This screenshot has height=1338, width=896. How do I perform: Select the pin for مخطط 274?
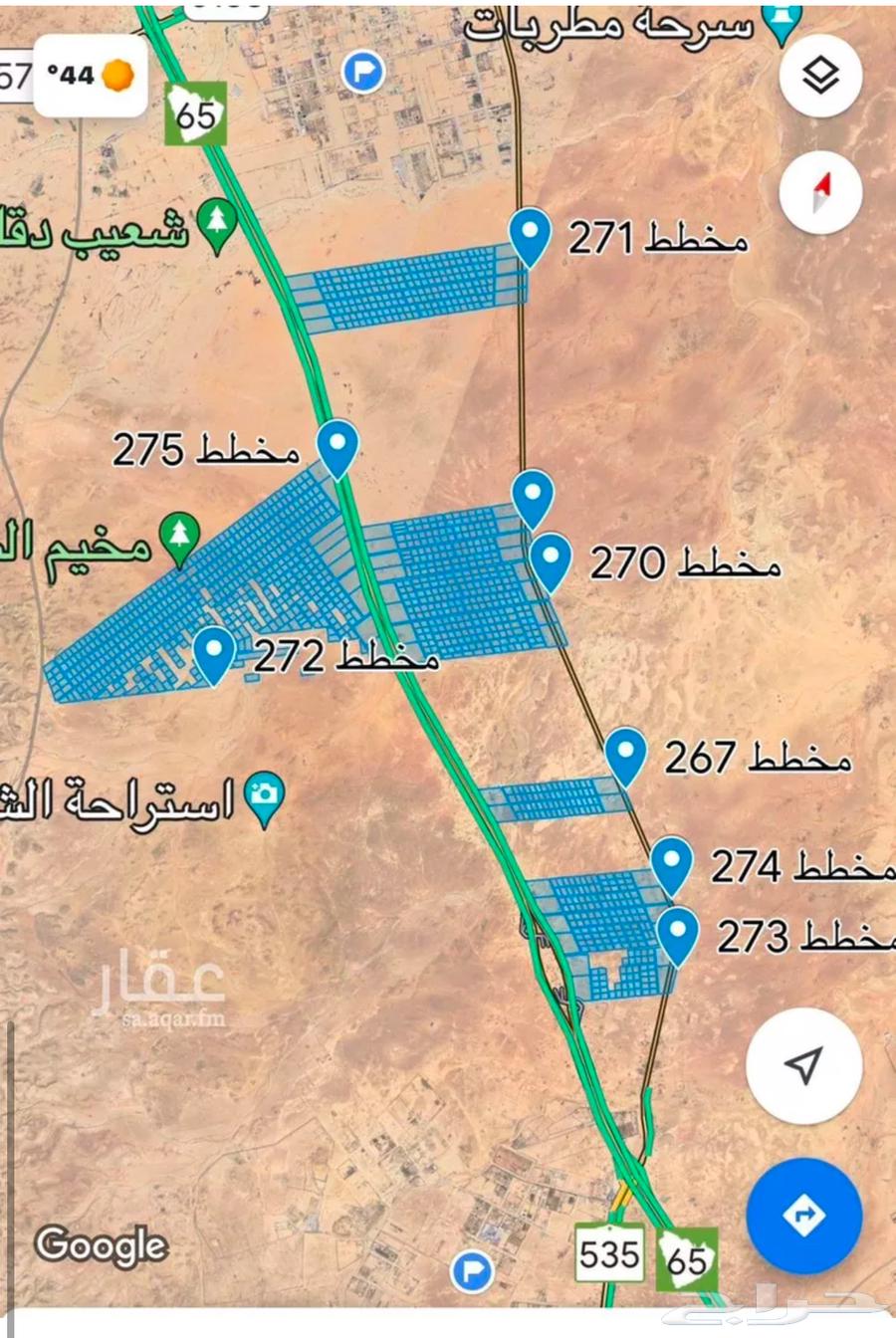671,864
